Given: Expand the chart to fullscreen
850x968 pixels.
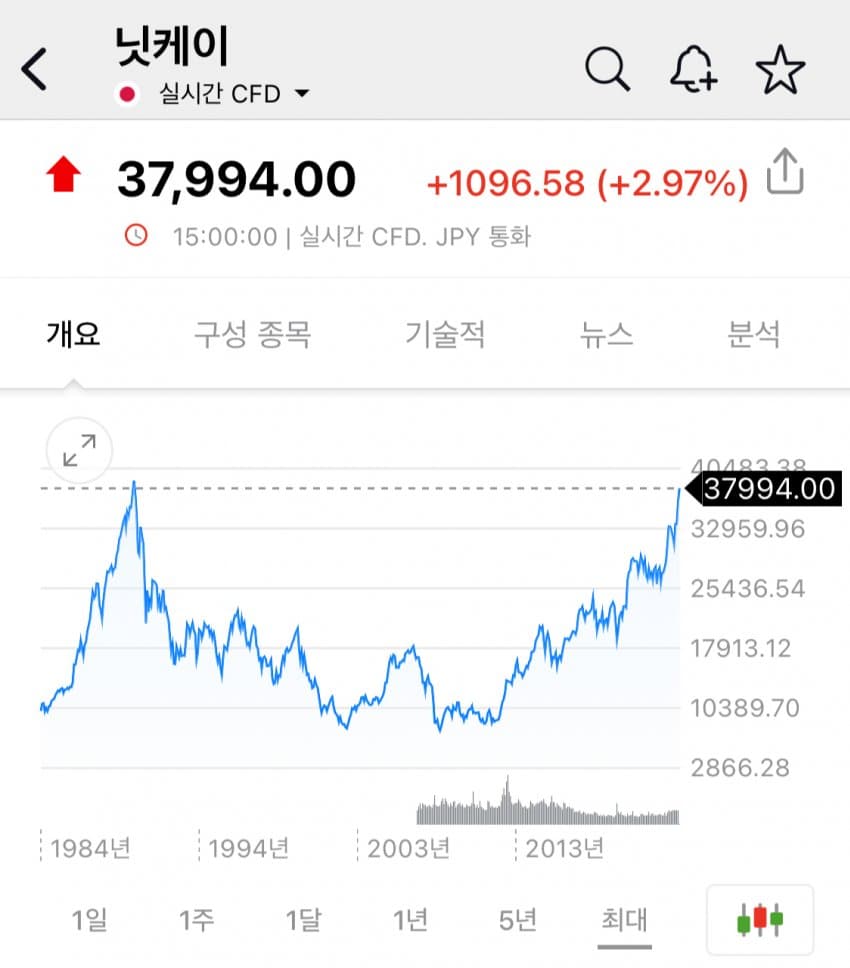Looking at the screenshot, I should (x=80, y=450).
